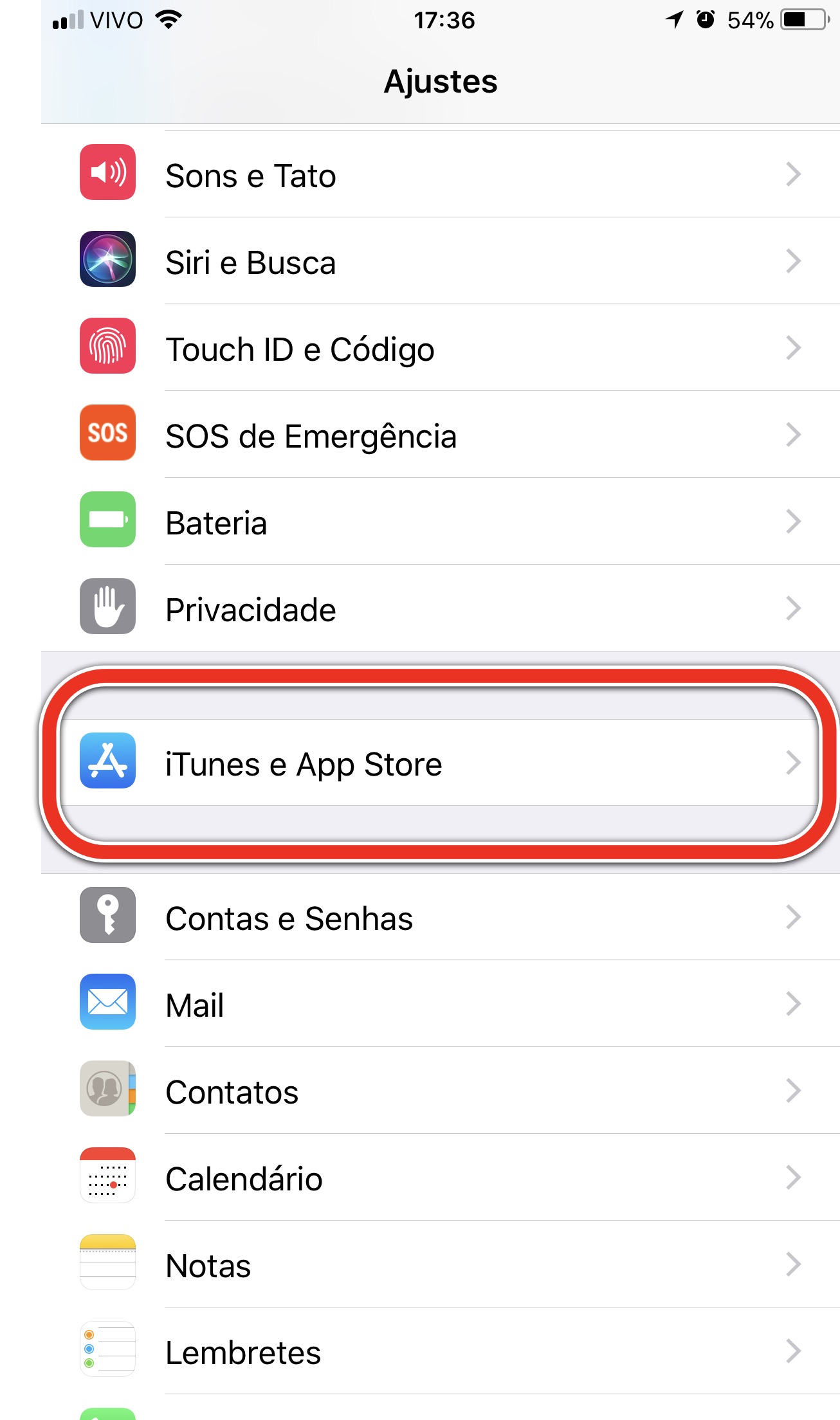Select iTunes e App Store

point(441,762)
